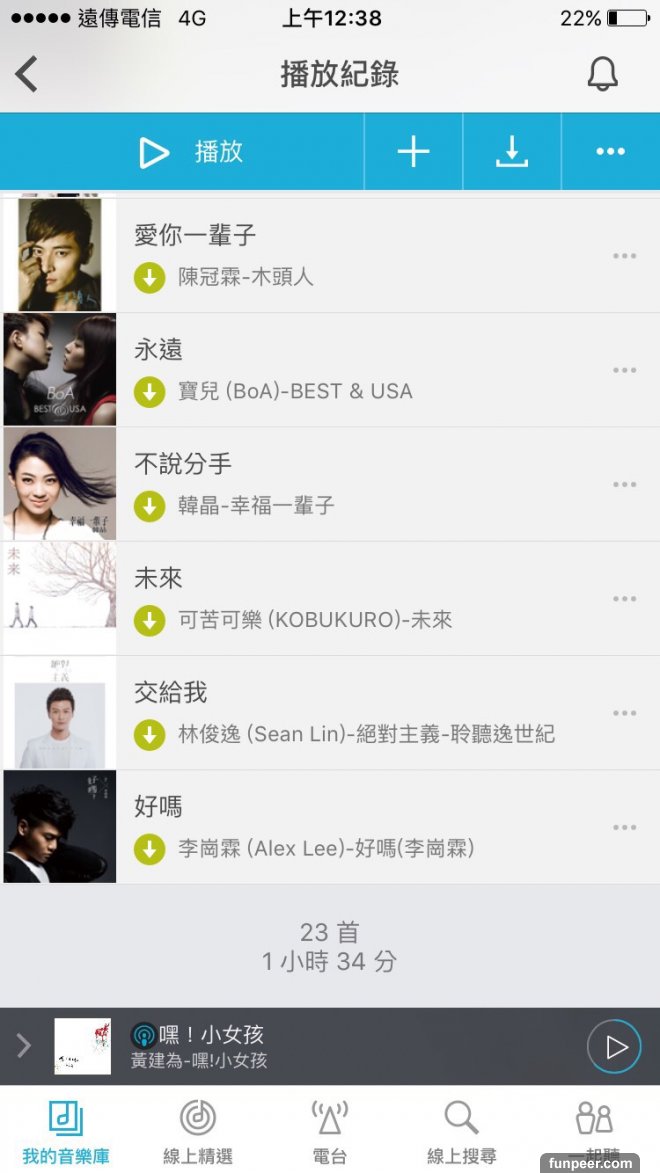Go back using the top-left arrow

pos(27,74)
